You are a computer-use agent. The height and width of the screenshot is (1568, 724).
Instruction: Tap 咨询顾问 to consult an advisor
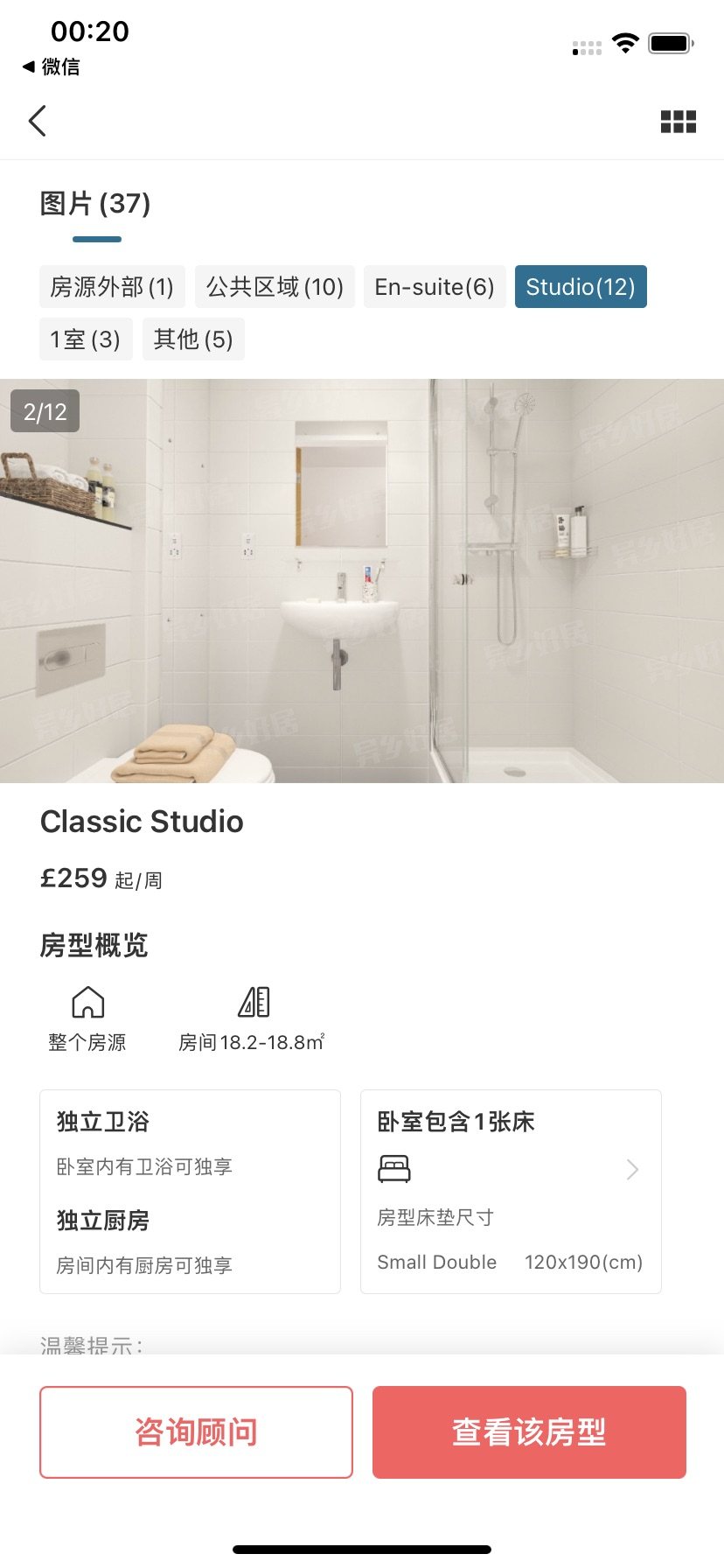point(196,1432)
